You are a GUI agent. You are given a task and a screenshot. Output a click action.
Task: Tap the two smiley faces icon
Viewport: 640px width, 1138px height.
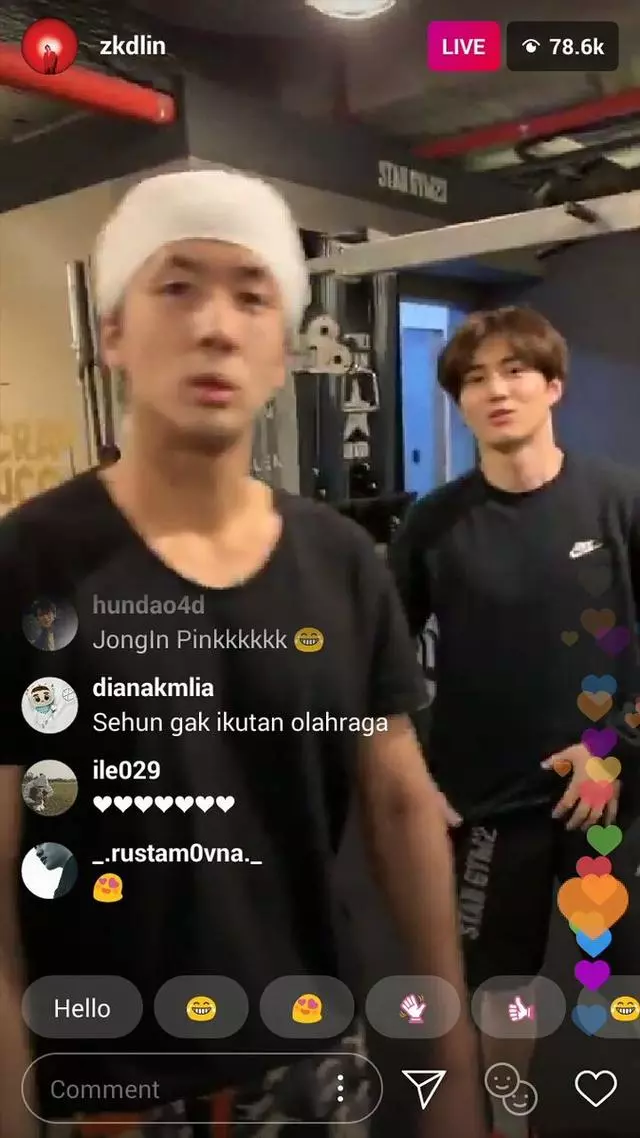511,1088
